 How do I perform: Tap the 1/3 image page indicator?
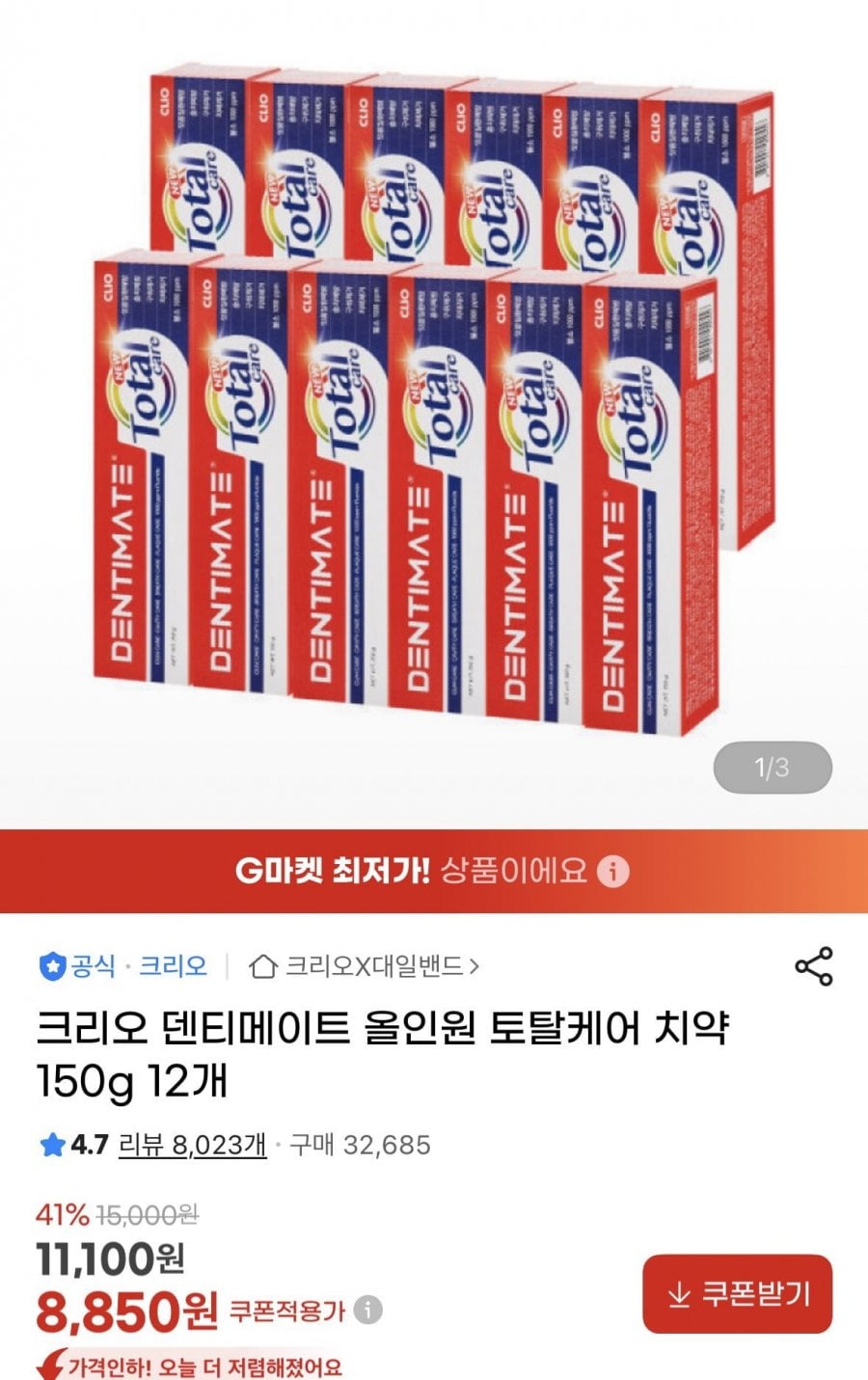coord(770,767)
